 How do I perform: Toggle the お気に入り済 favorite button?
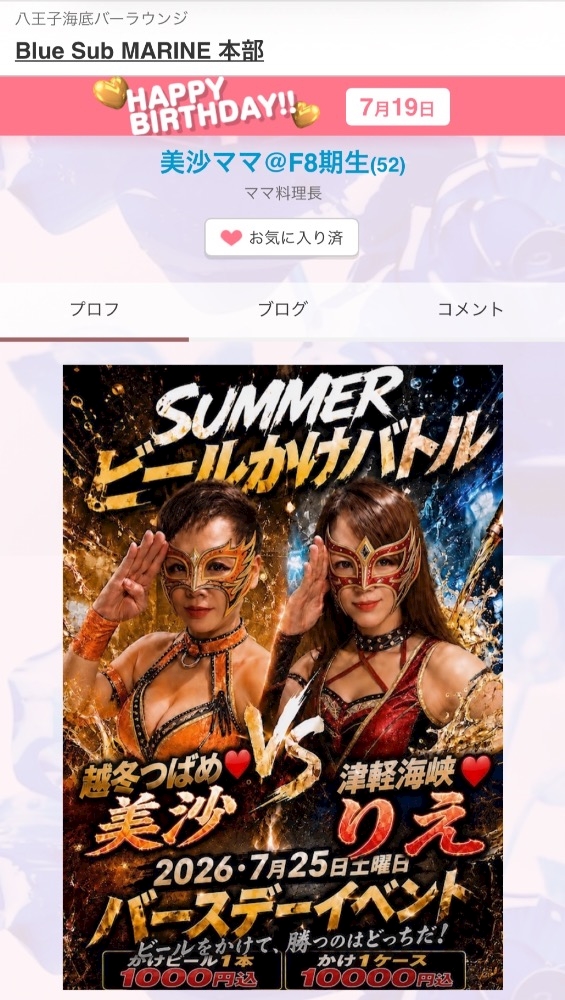pos(281,238)
